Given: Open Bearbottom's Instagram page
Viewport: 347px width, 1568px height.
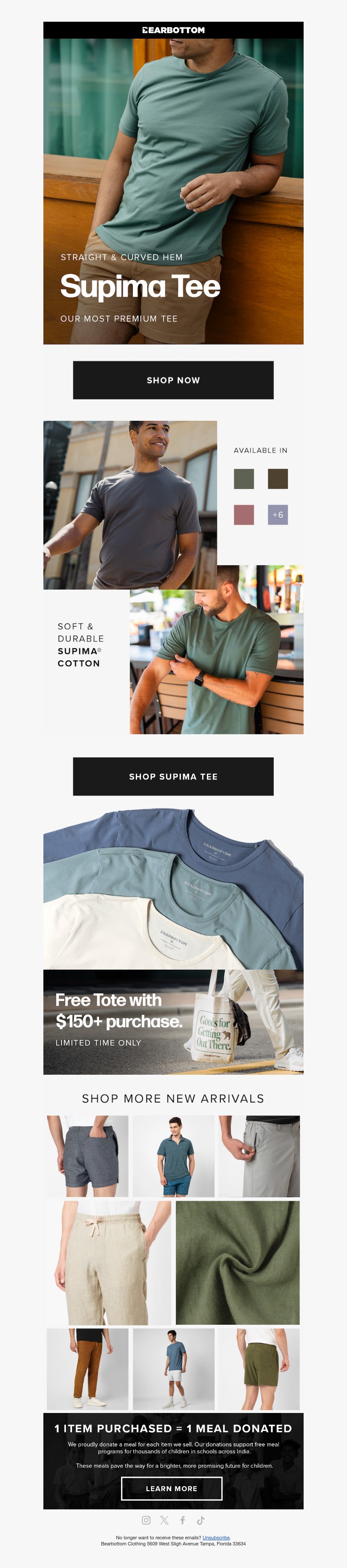Looking at the screenshot, I should coord(146,1520).
